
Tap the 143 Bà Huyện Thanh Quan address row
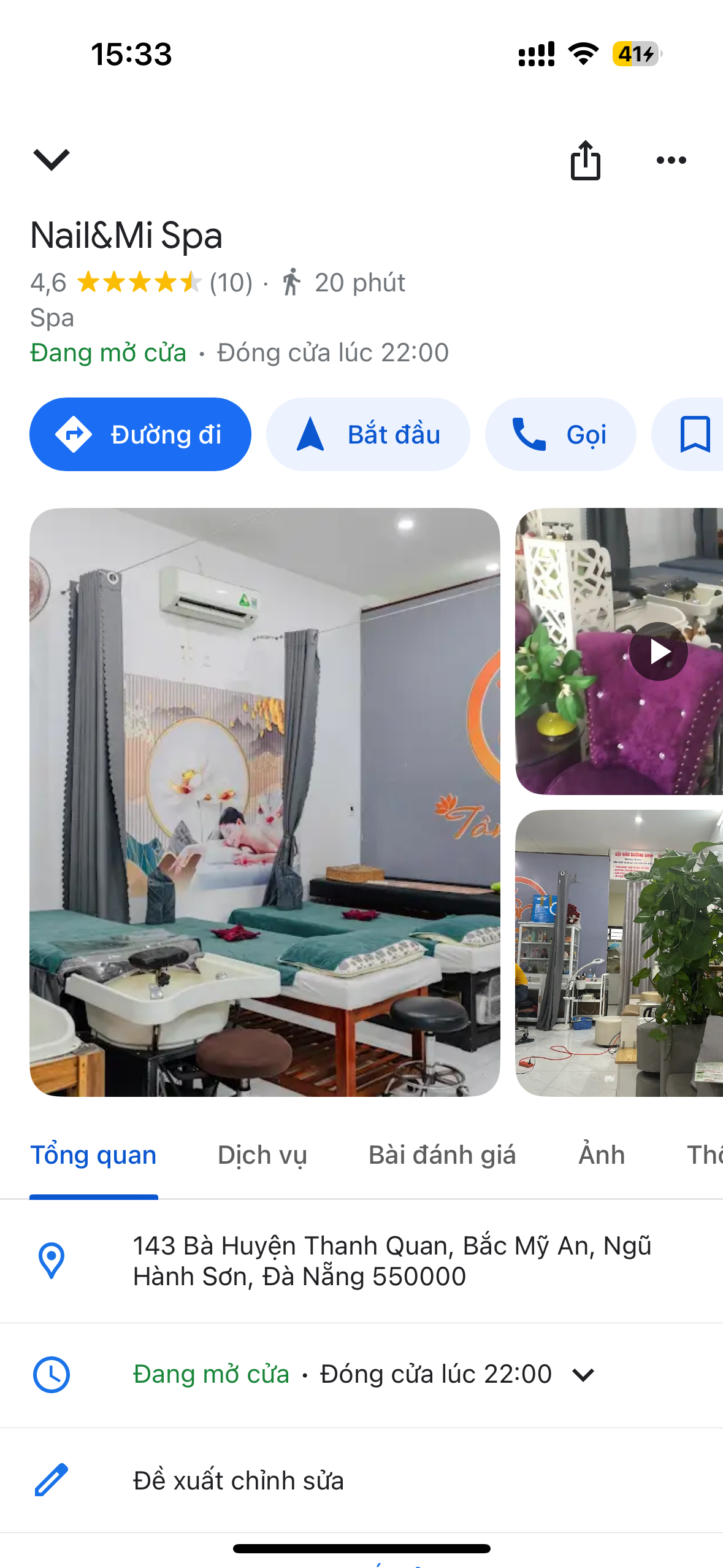click(x=391, y=1261)
